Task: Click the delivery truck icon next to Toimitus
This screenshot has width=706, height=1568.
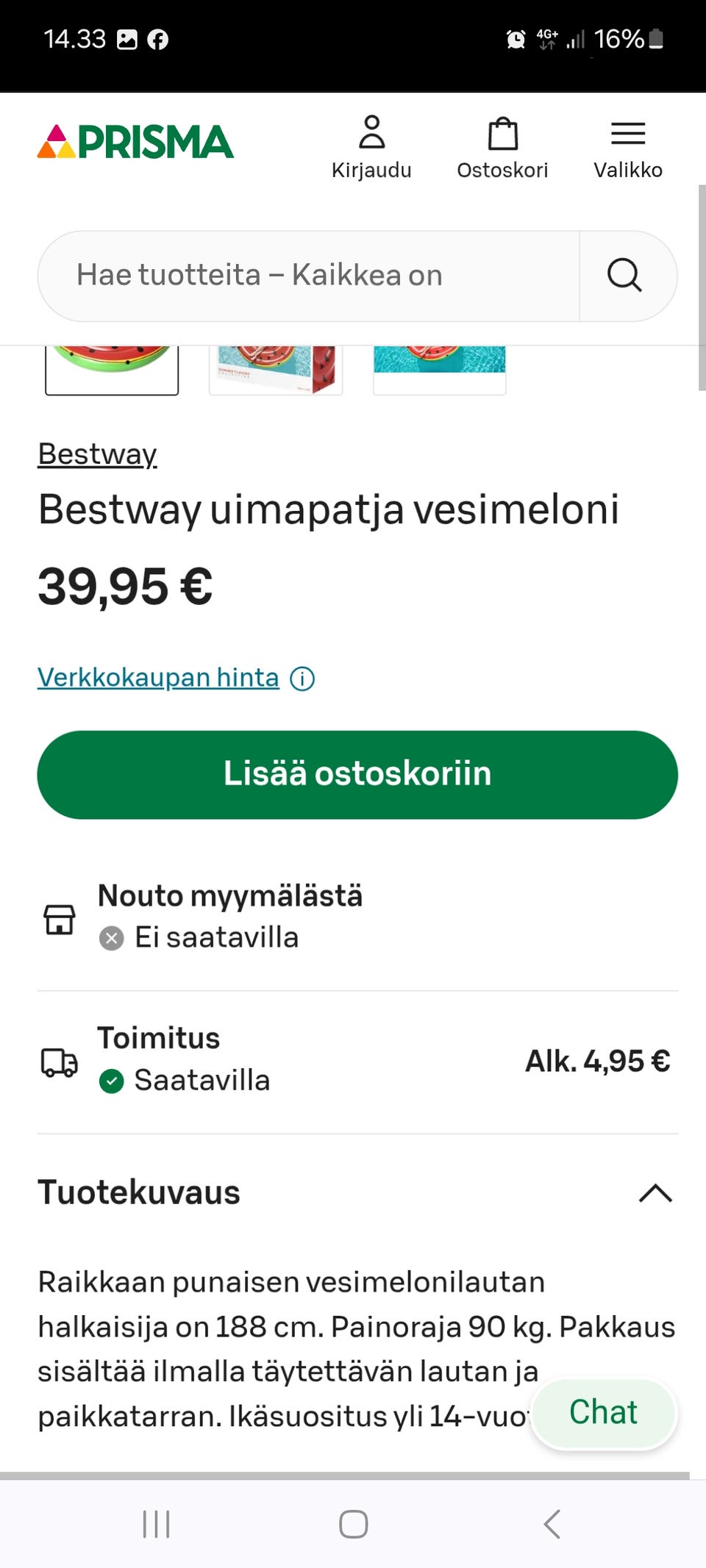Action: [60, 1062]
